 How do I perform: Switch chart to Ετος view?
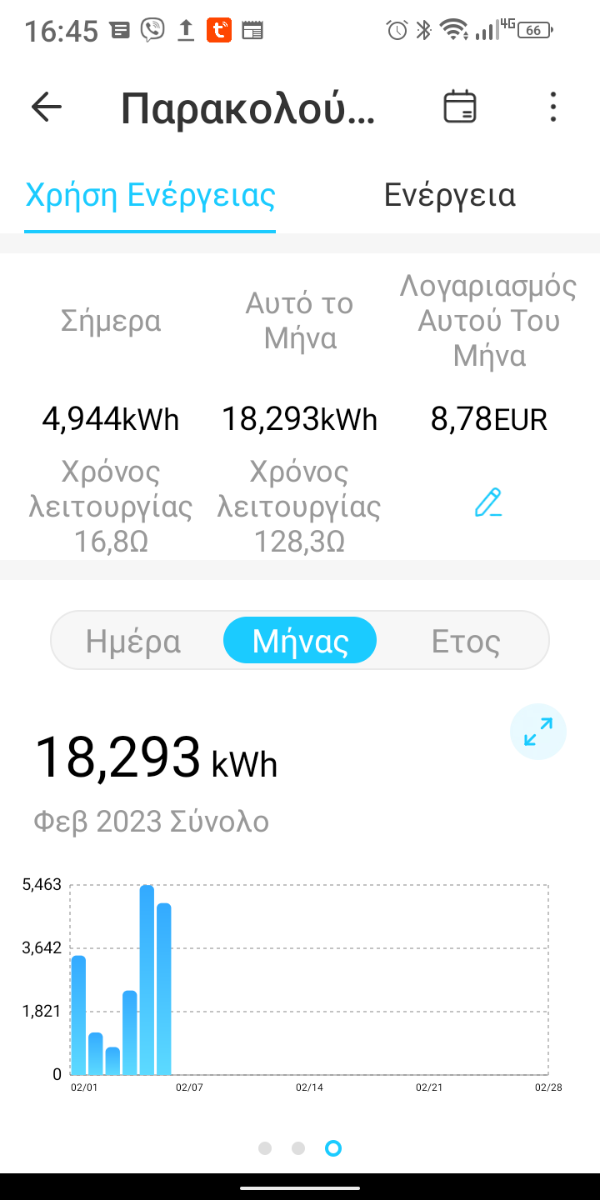point(465,641)
